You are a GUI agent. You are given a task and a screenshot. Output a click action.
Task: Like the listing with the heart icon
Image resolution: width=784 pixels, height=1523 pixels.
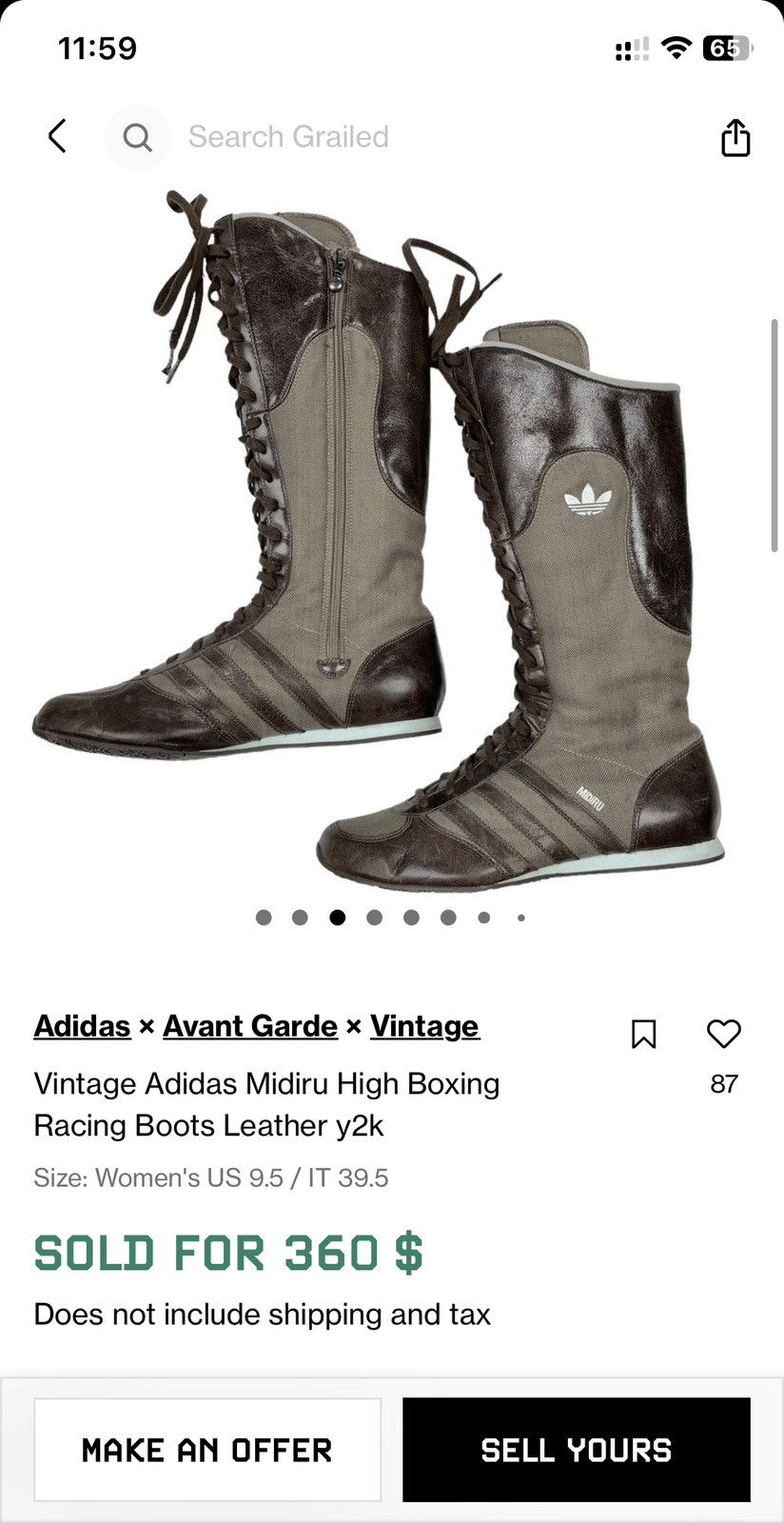[x=724, y=1034]
